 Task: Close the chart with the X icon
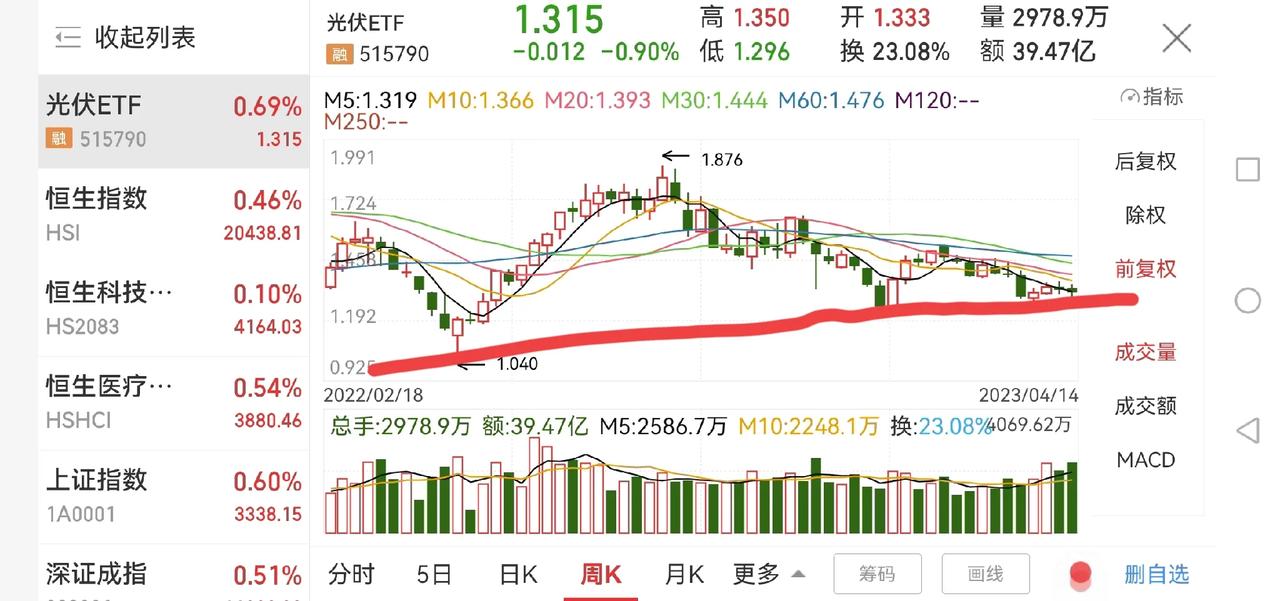(x=1176, y=38)
